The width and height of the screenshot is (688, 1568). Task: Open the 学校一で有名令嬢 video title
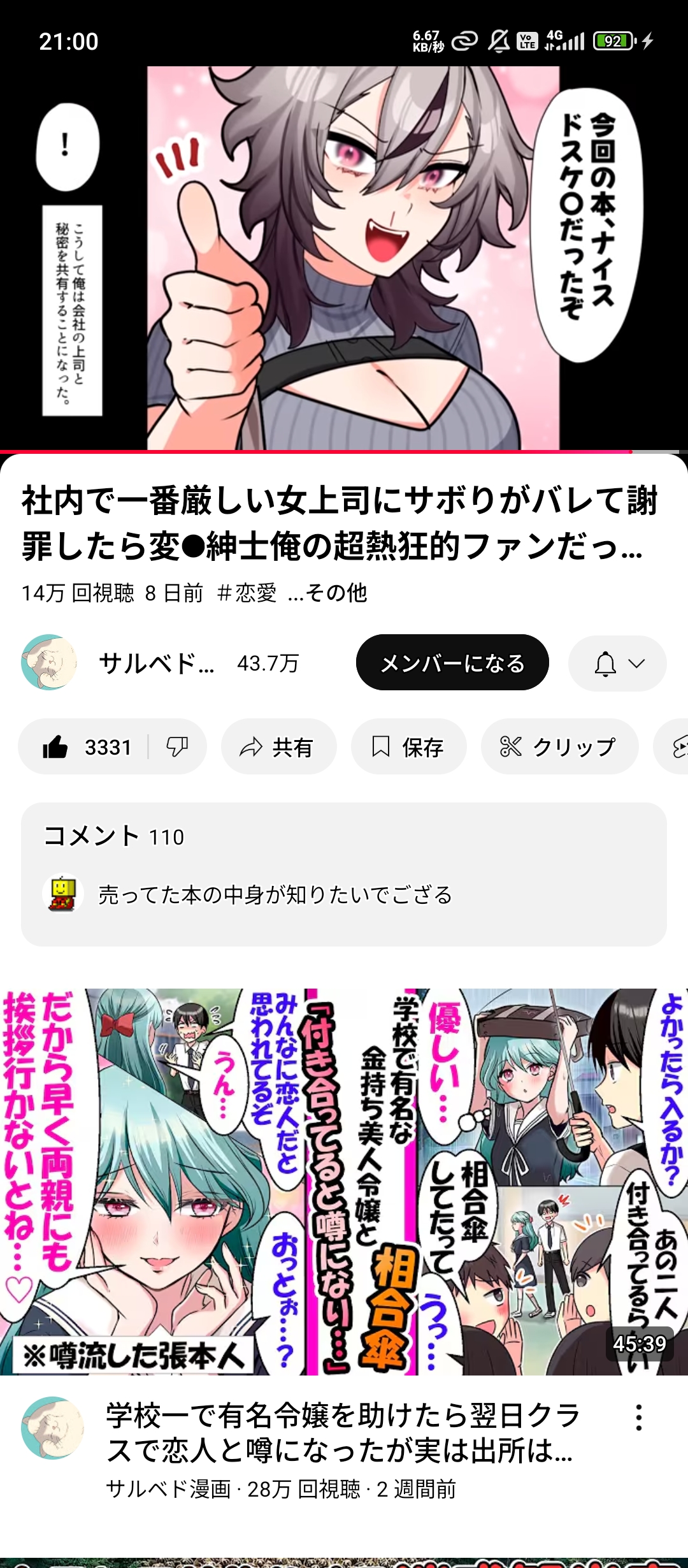[x=344, y=1432]
